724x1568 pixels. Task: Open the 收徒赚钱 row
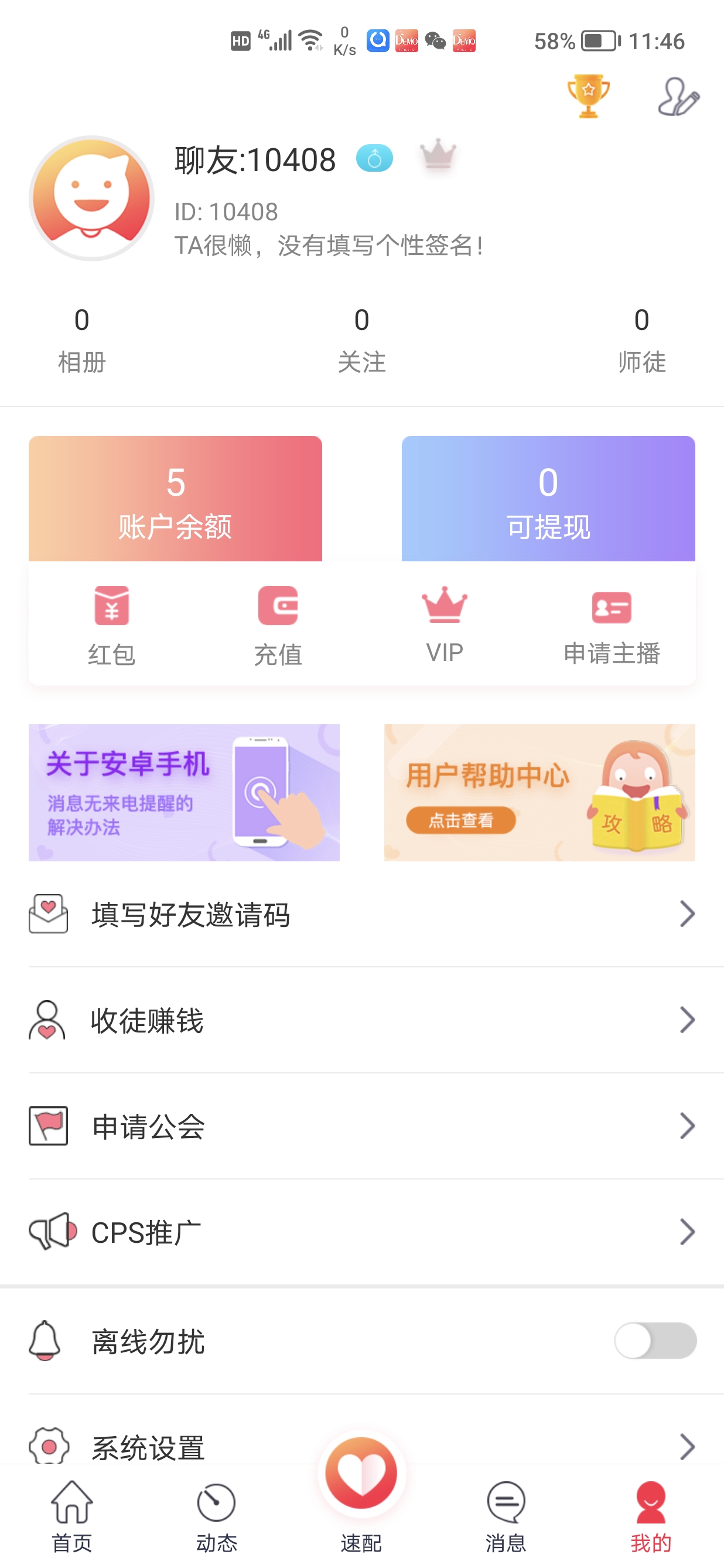tap(362, 1020)
